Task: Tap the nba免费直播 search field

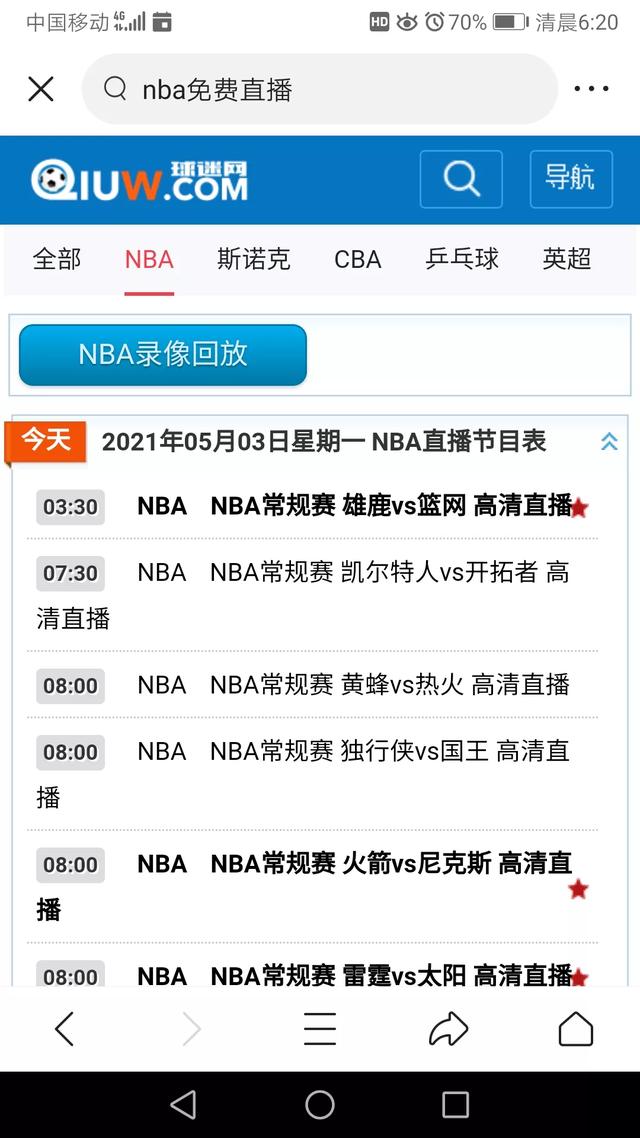Action: tap(319, 89)
